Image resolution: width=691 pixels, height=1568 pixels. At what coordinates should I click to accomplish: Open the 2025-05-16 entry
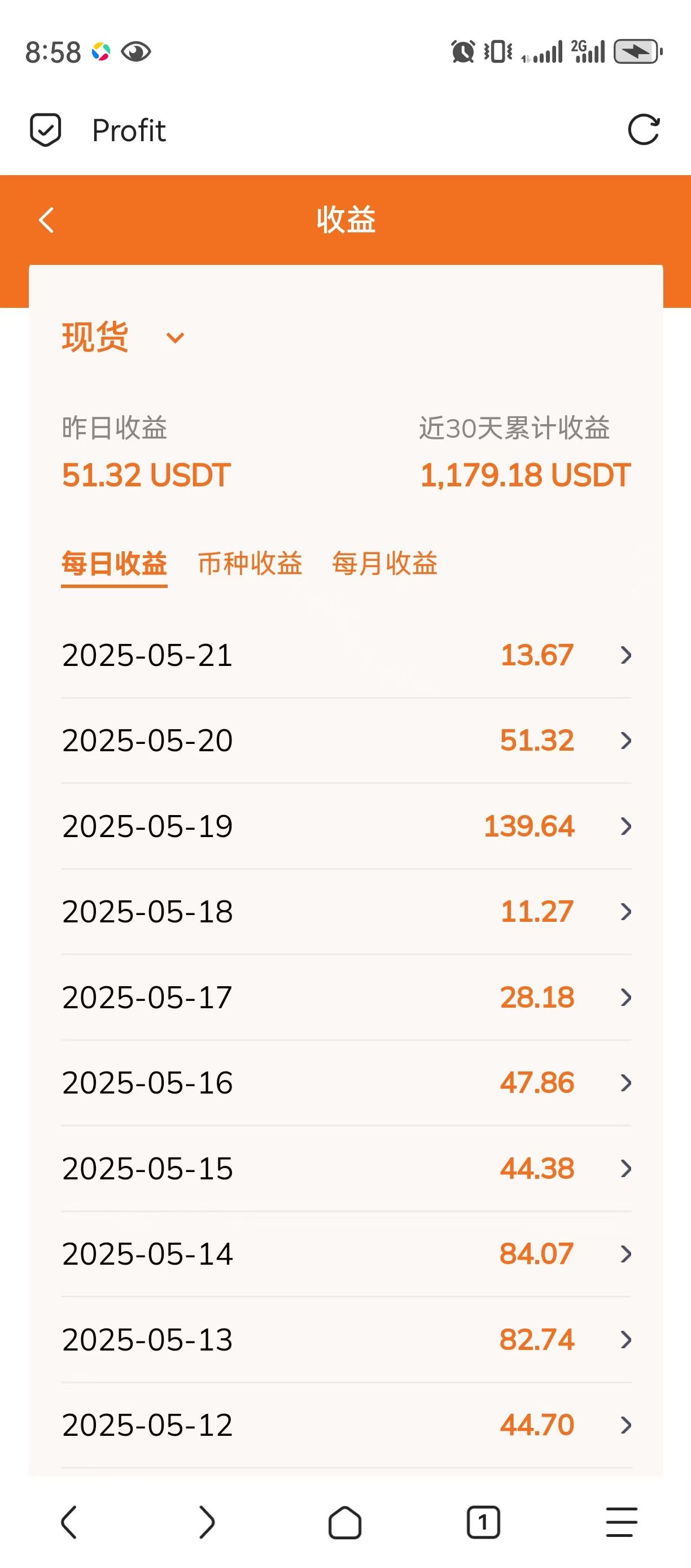click(x=346, y=1083)
